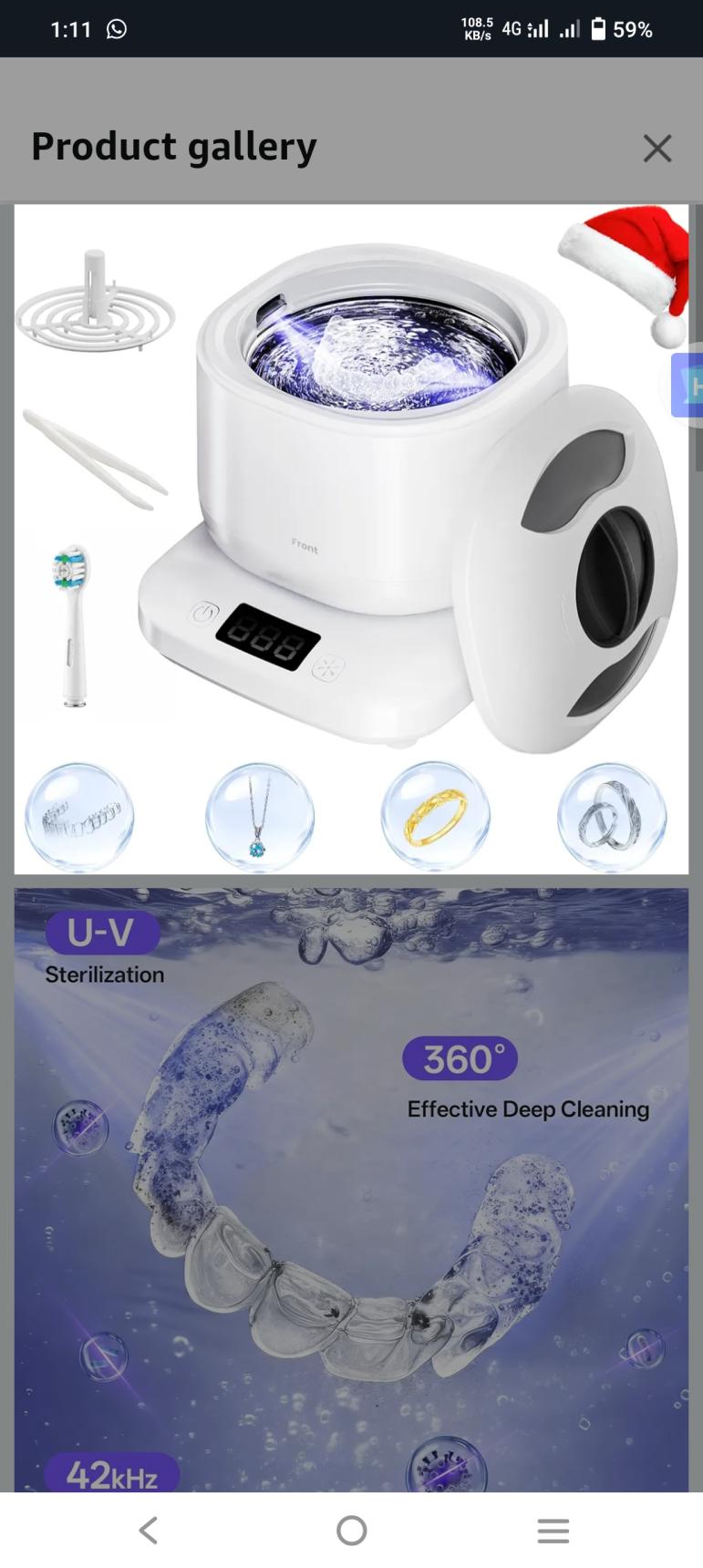Go to the home screen

tap(351, 1531)
